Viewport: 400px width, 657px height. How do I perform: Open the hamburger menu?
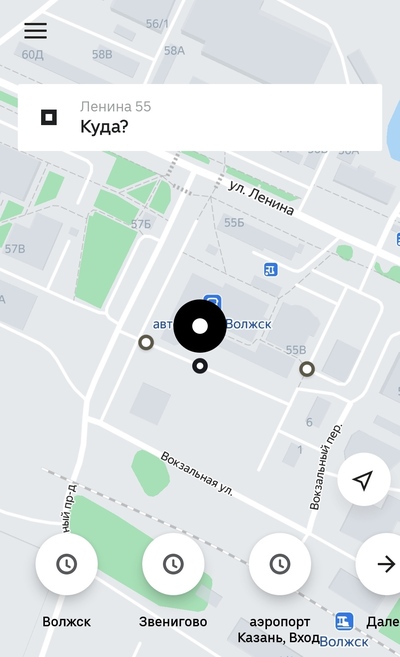35,31
